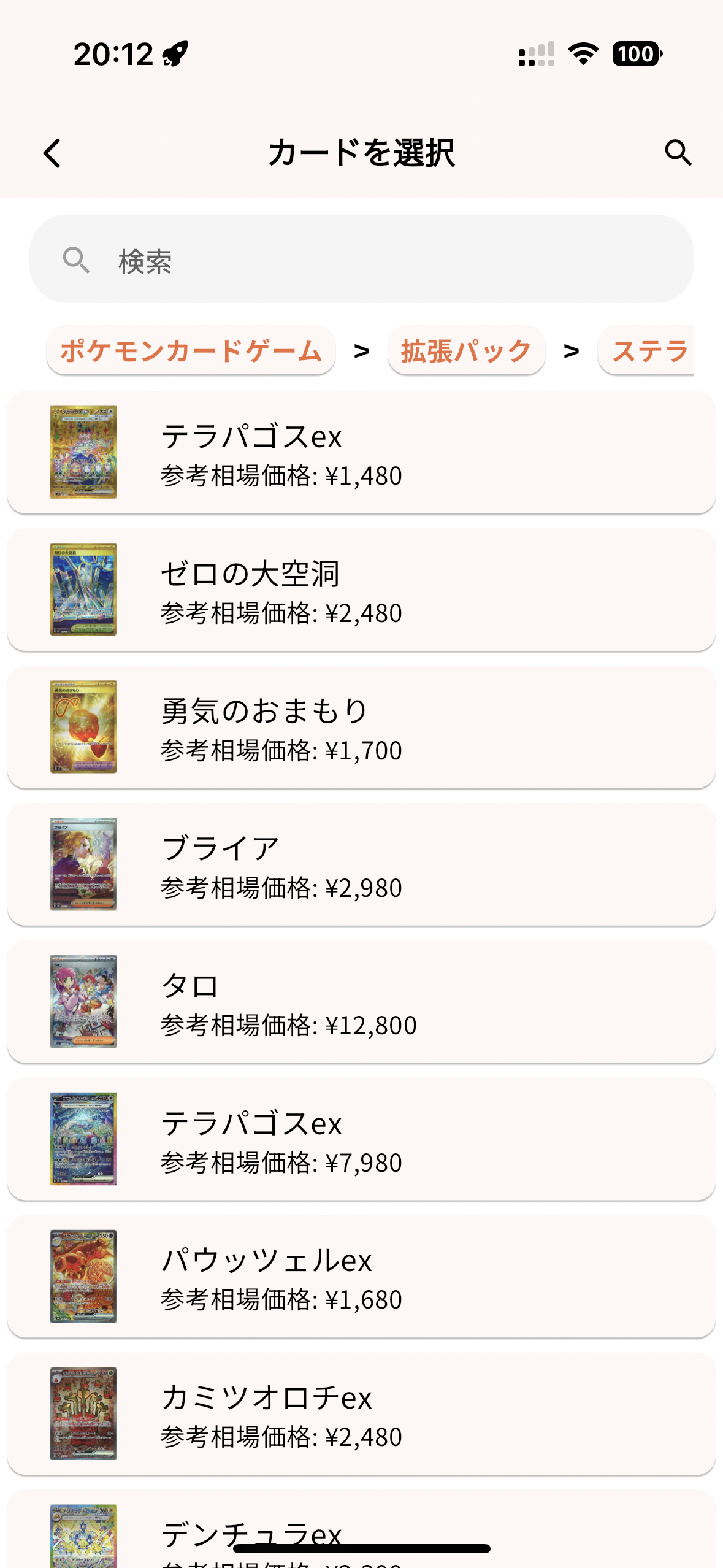
Task: View the ゼロの大空洞 card image
Action: pyautogui.click(x=84, y=590)
